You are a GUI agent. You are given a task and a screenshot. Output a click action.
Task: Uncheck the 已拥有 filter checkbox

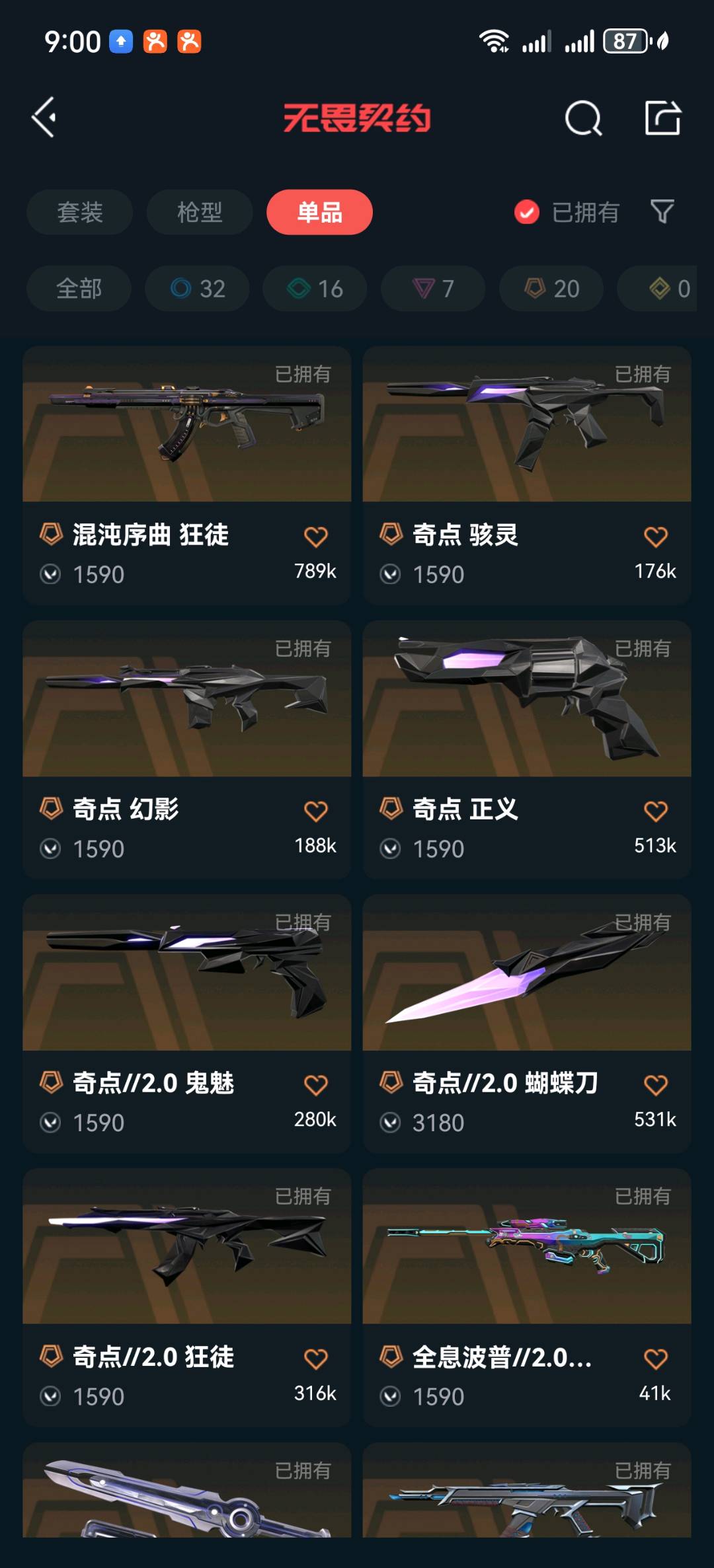coord(527,212)
